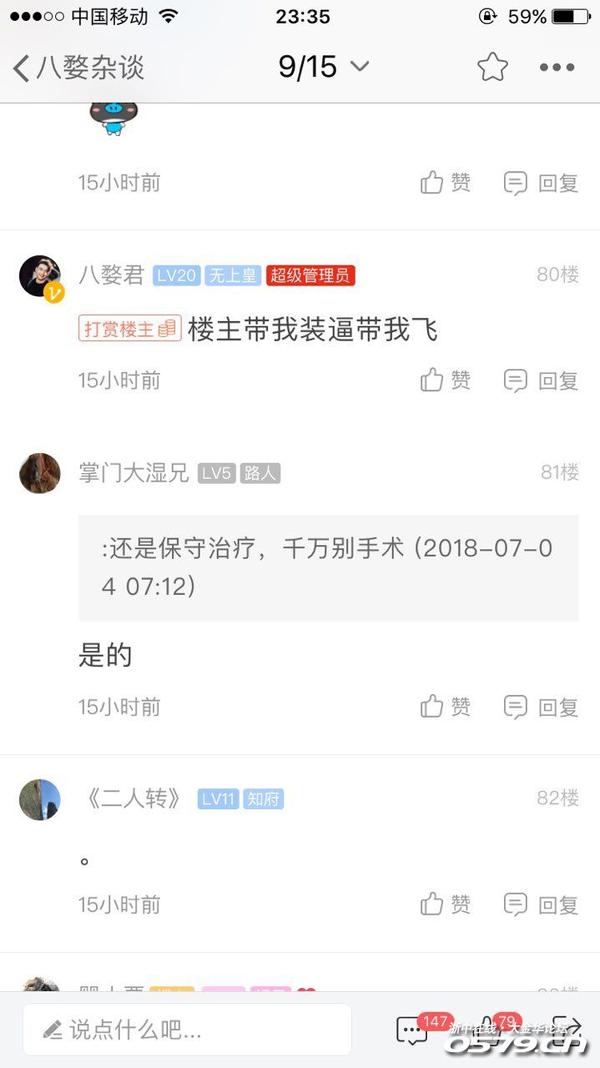Reply to 《二人转》's comment
This screenshot has height=1068, width=600.
[x=541, y=904]
